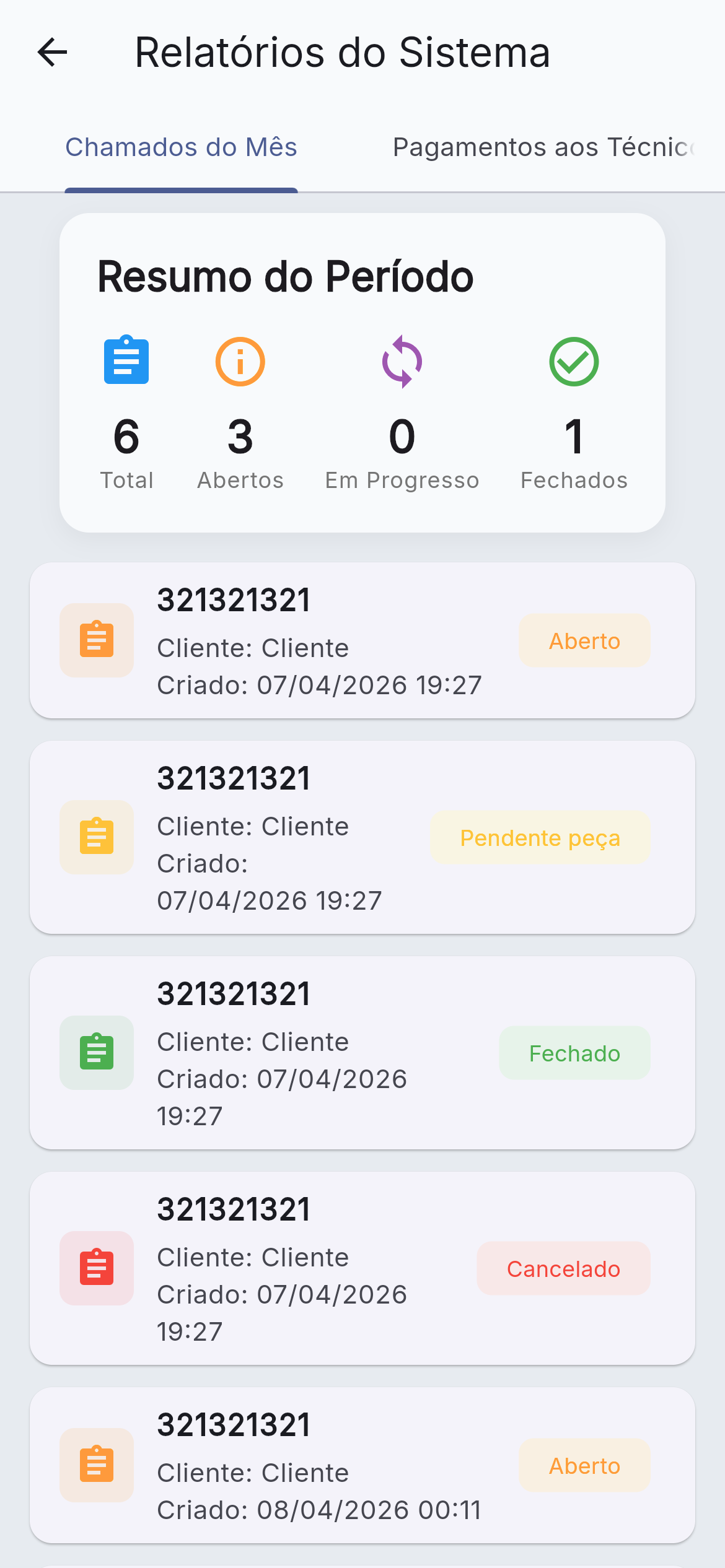Click the orange Abertos info icon

click(240, 361)
